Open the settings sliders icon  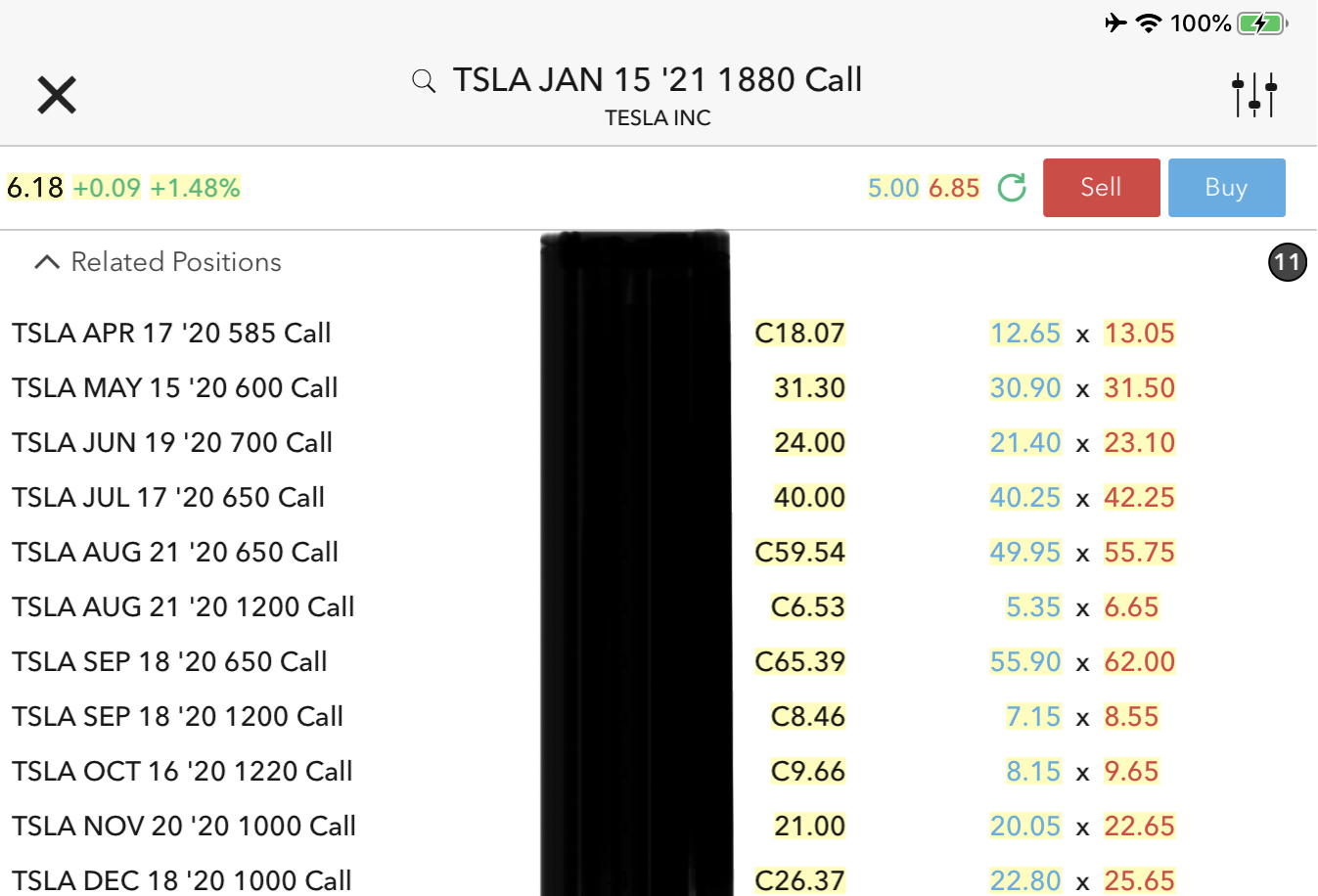click(1253, 94)
